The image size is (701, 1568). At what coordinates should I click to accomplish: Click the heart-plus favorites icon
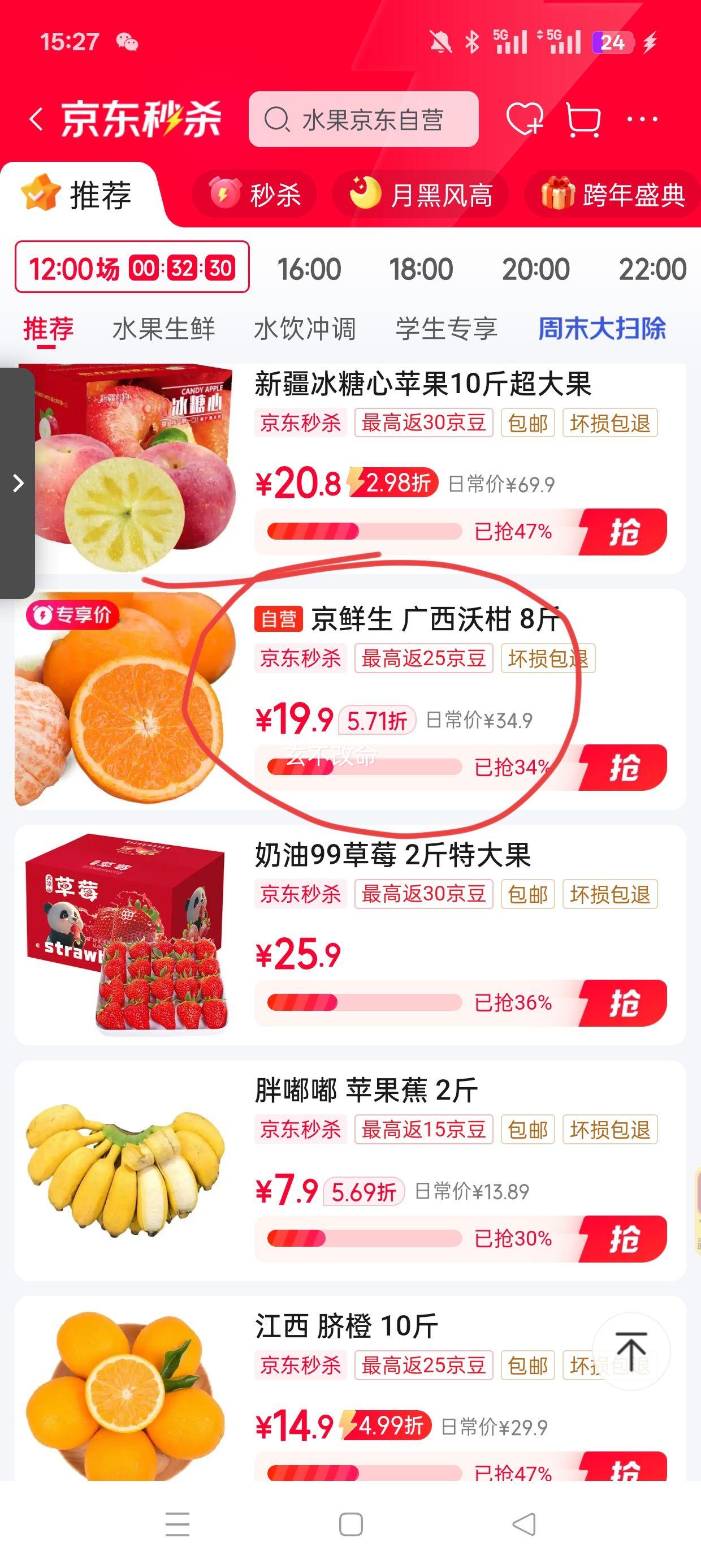tap(525, 120)
